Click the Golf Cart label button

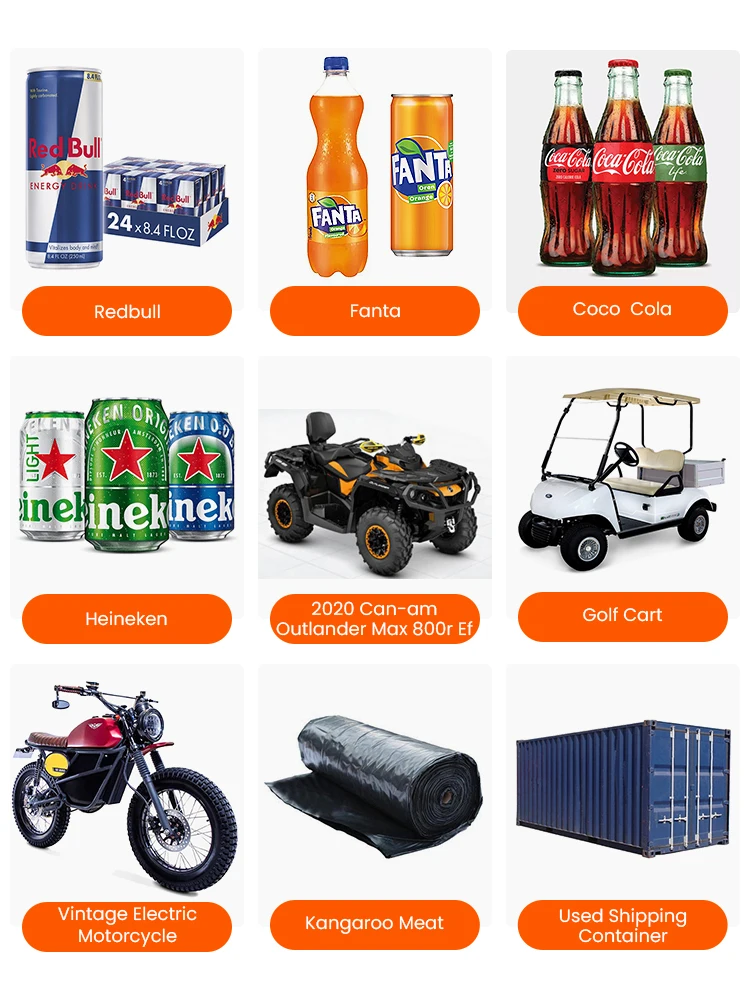(622, 616)
